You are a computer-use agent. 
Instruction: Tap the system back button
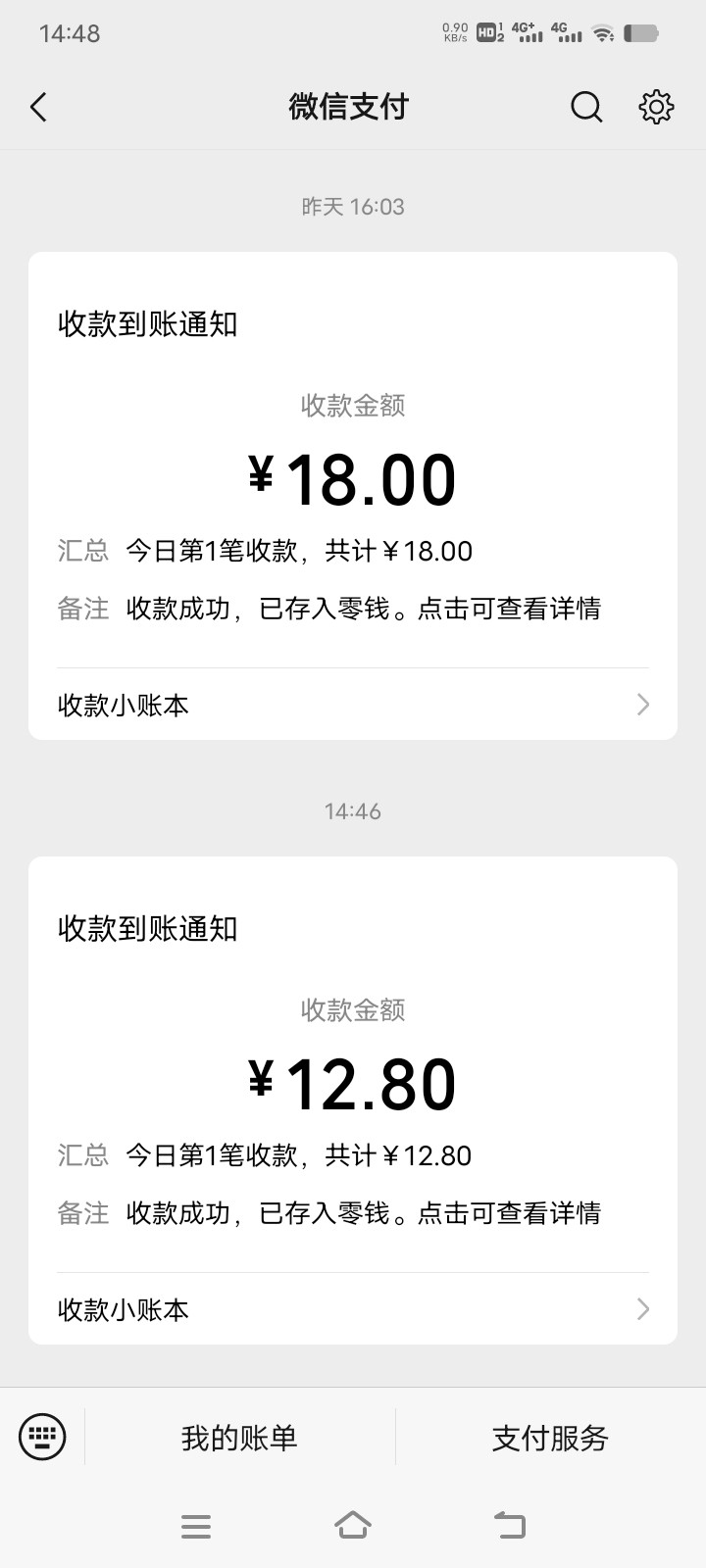[x=510, y=1525]
